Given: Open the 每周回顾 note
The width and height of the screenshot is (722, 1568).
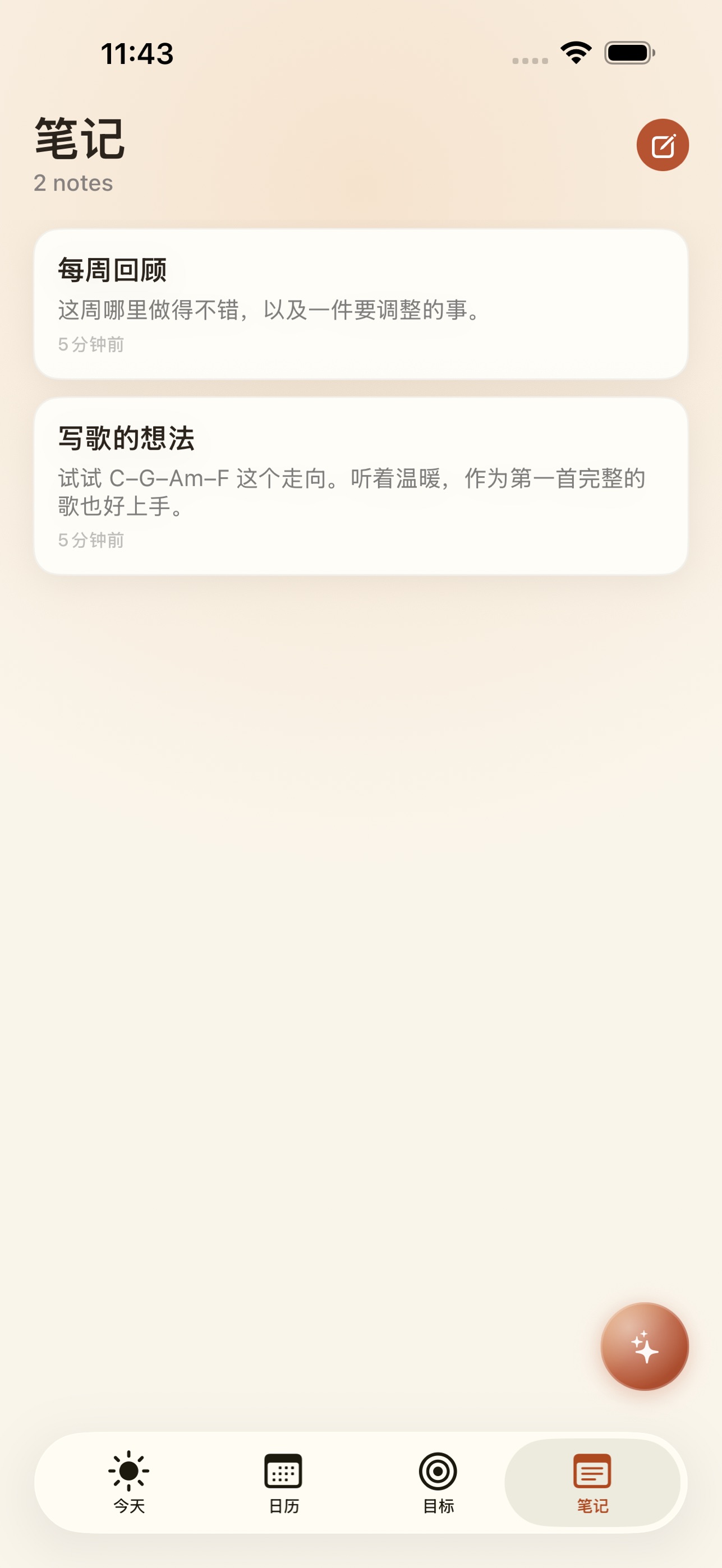Looking at the screenshot, I should [361, 304].
